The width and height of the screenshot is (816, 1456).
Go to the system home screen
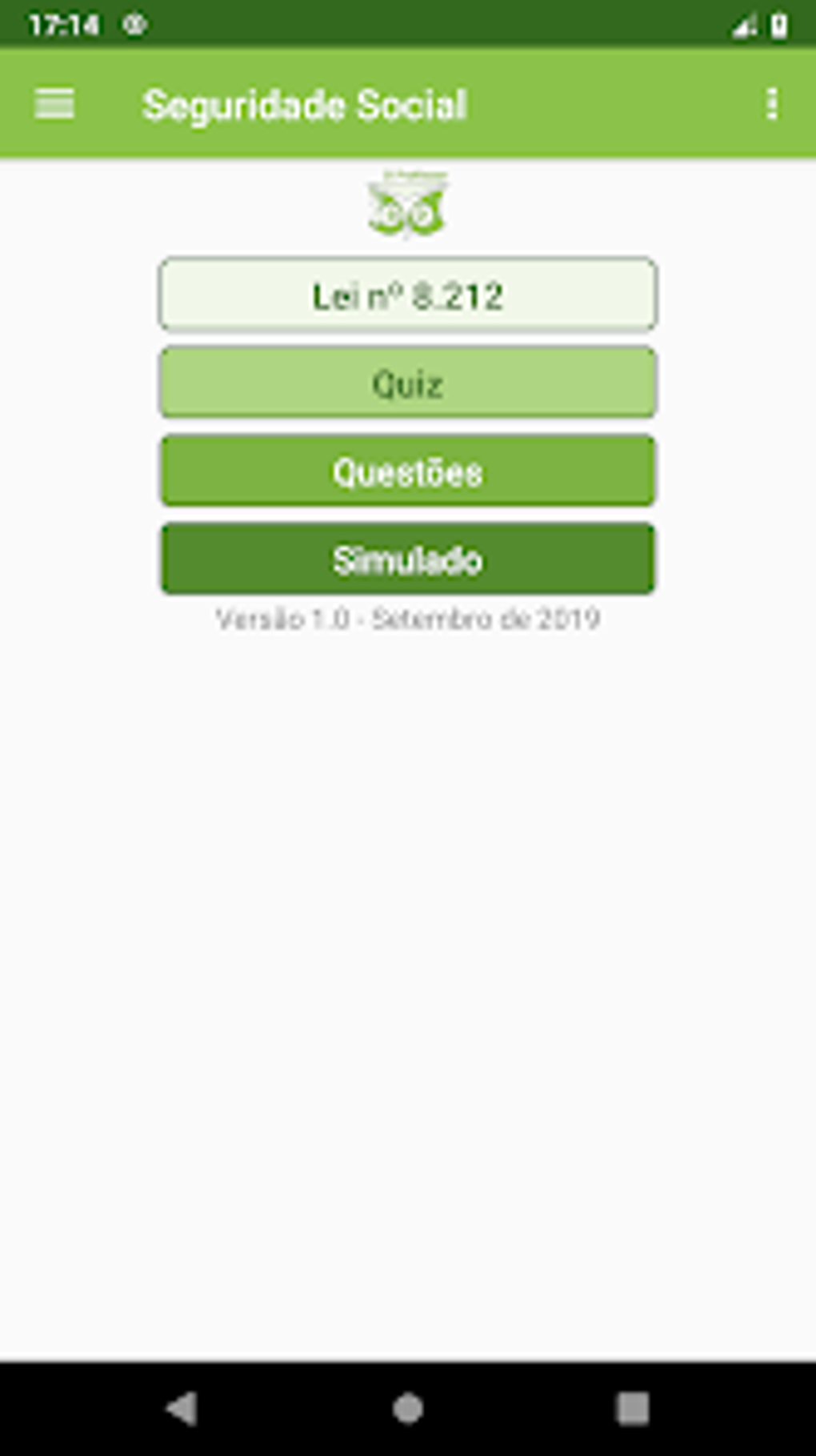point(408,1408)
